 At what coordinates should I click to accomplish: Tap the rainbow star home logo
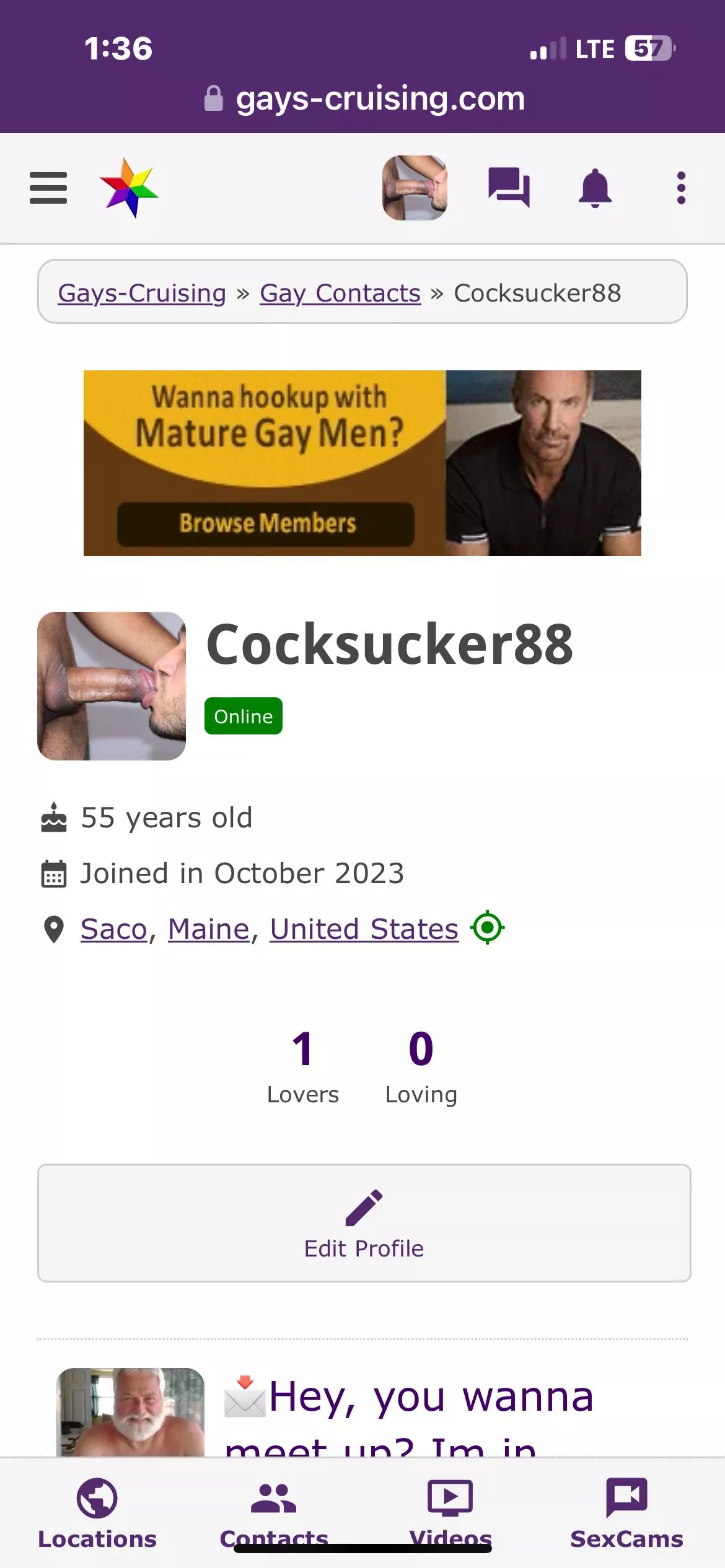[129, 188]
